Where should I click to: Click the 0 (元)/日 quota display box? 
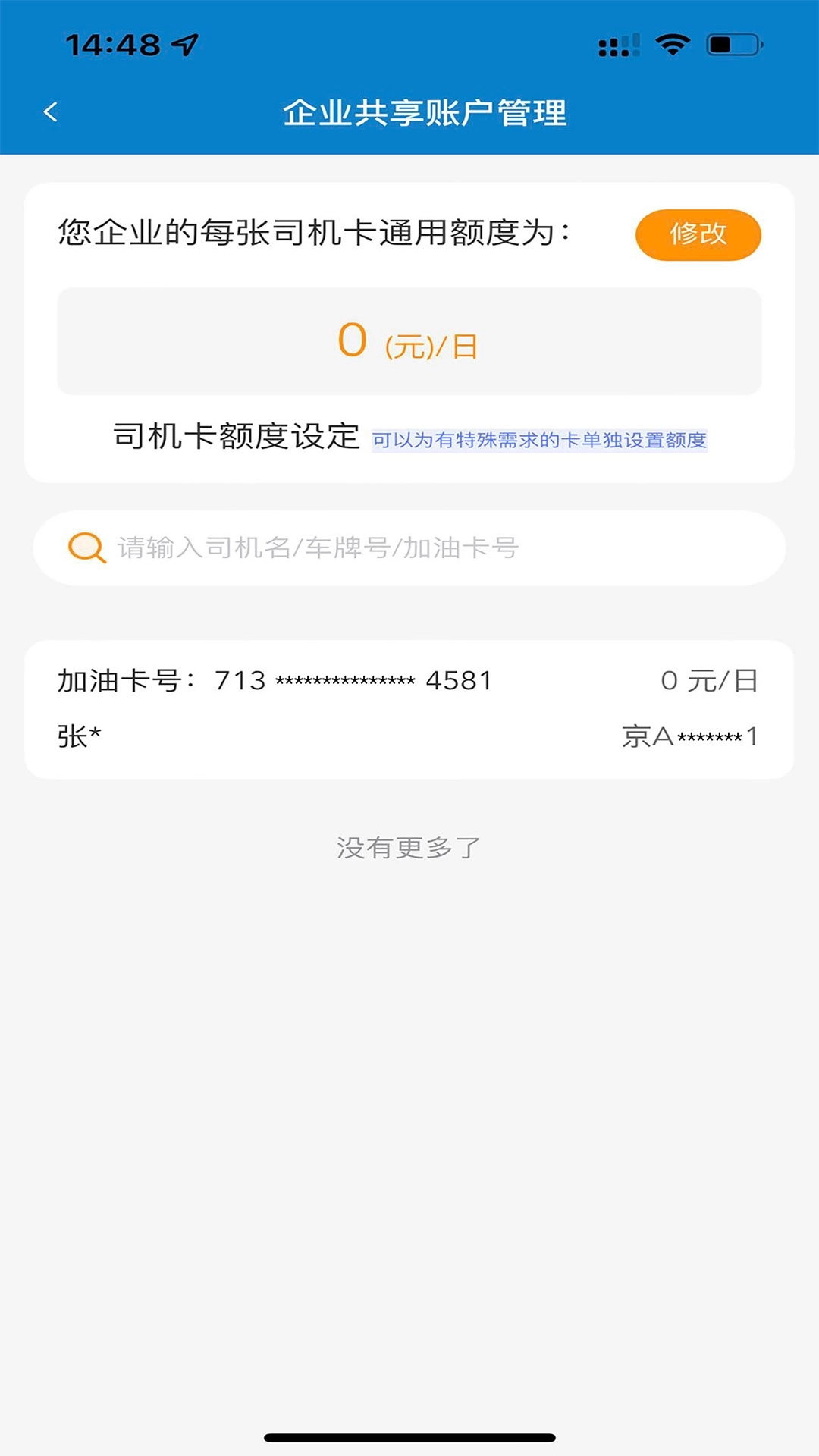pos(409,344)
